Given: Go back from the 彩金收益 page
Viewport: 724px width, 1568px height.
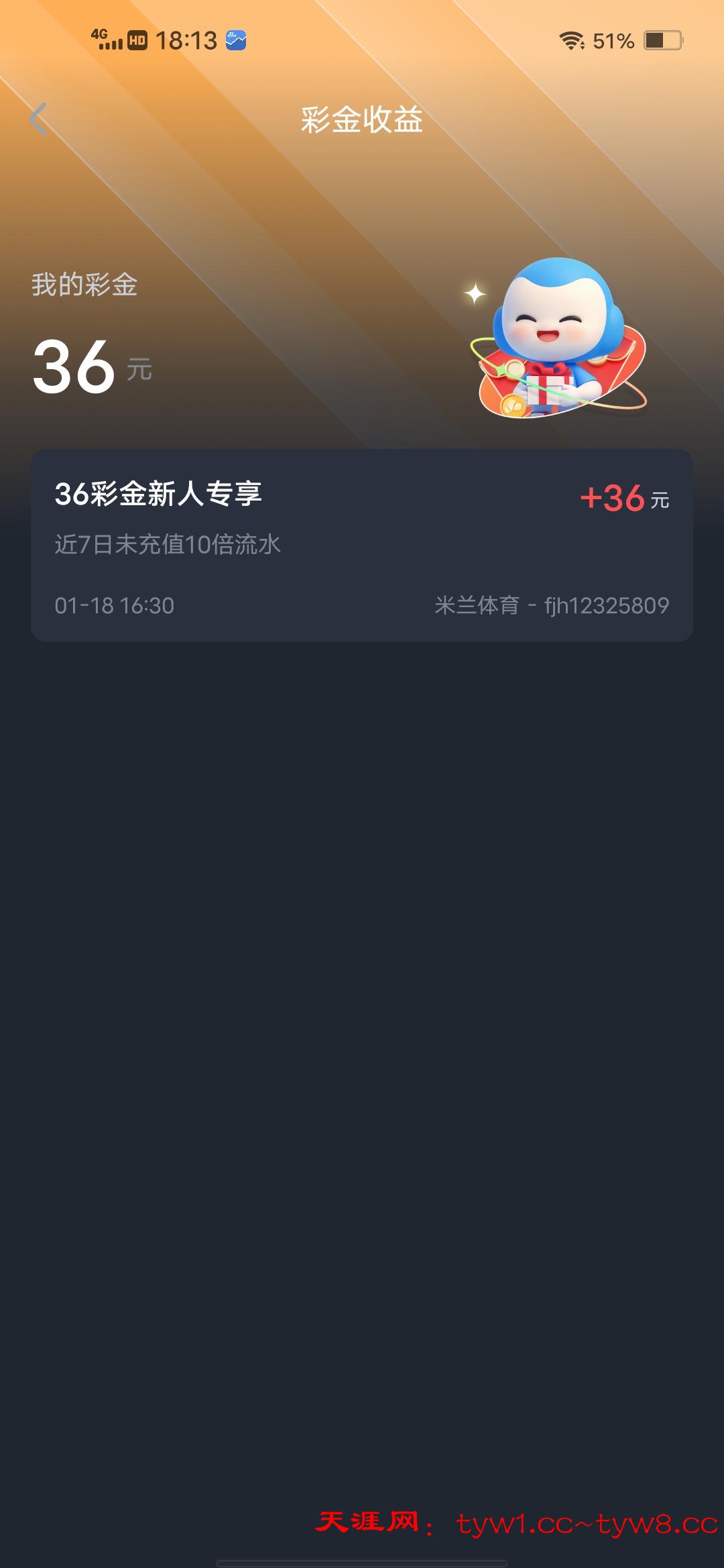Looking at the screenshot, I should 39,119.
